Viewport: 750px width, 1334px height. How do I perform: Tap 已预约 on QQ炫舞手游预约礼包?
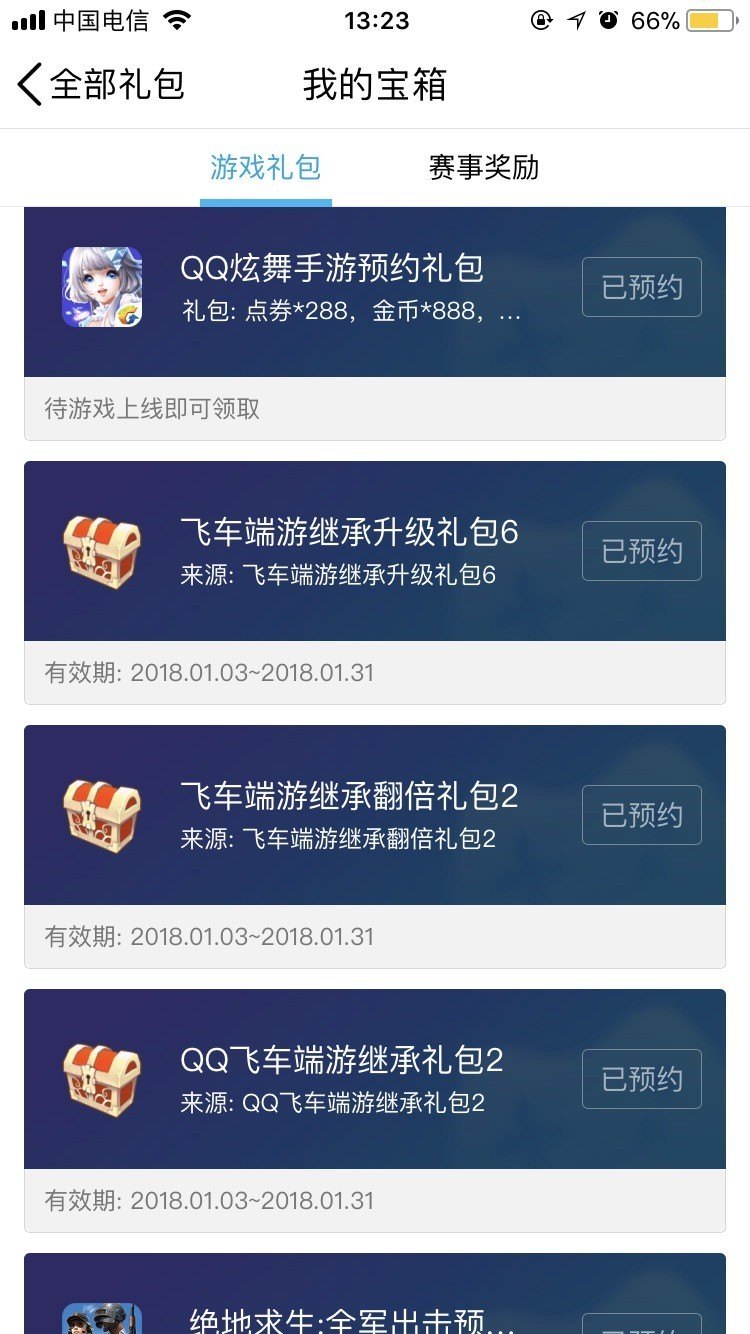point(642,287)
